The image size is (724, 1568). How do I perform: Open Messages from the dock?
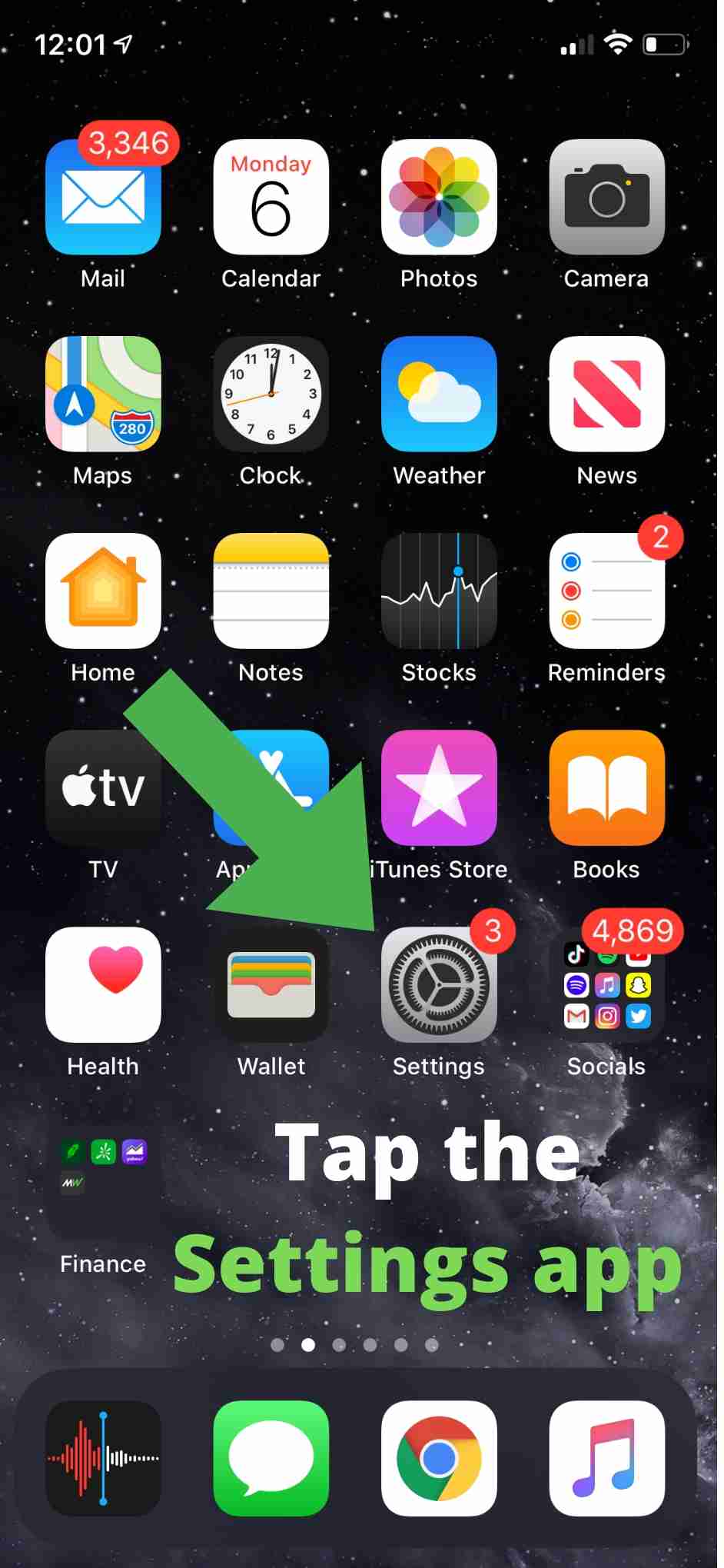pos(271,1458)
